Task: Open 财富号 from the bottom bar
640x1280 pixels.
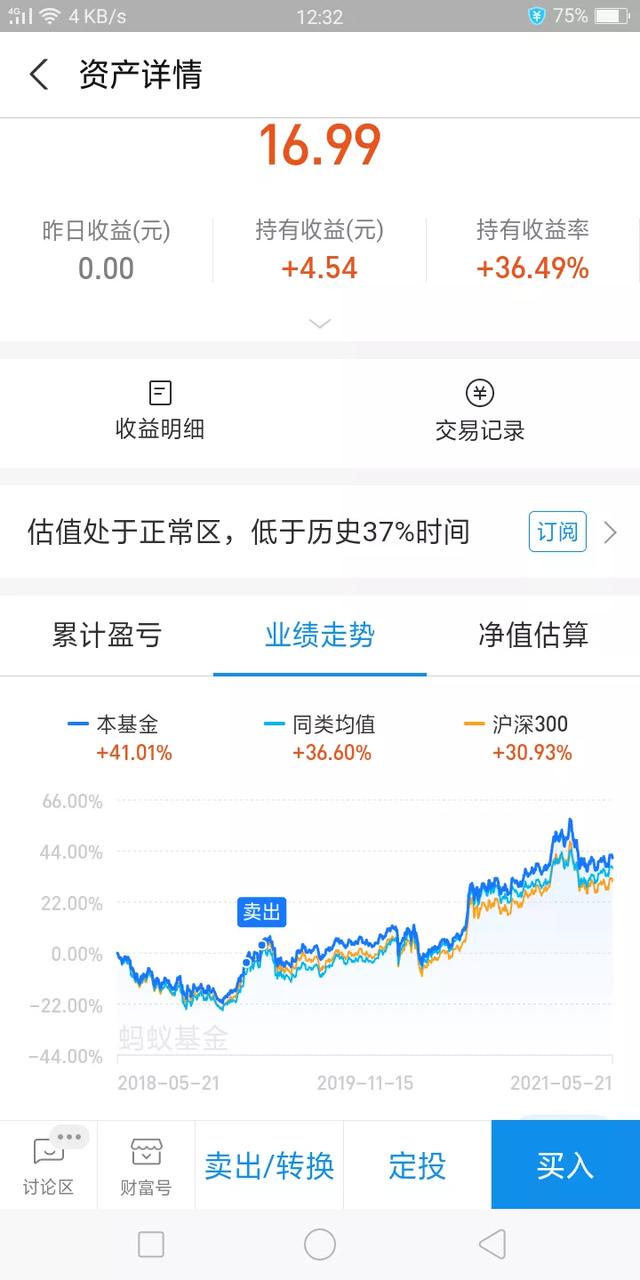Action: coord(146,1165)
